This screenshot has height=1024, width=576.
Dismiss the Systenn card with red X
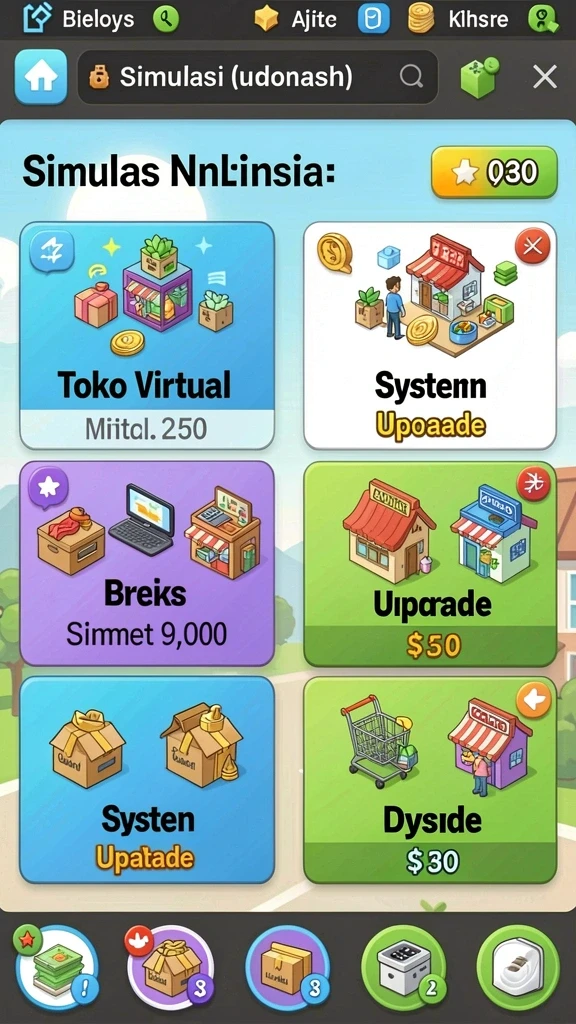point(533,246)
